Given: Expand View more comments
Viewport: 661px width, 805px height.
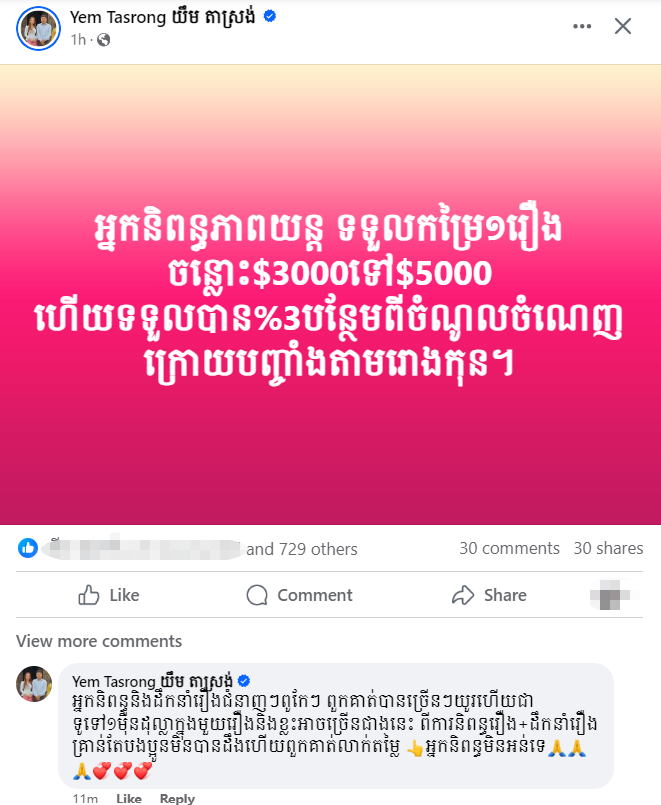Looking at the screenshot, I should (x=99, y=641).
